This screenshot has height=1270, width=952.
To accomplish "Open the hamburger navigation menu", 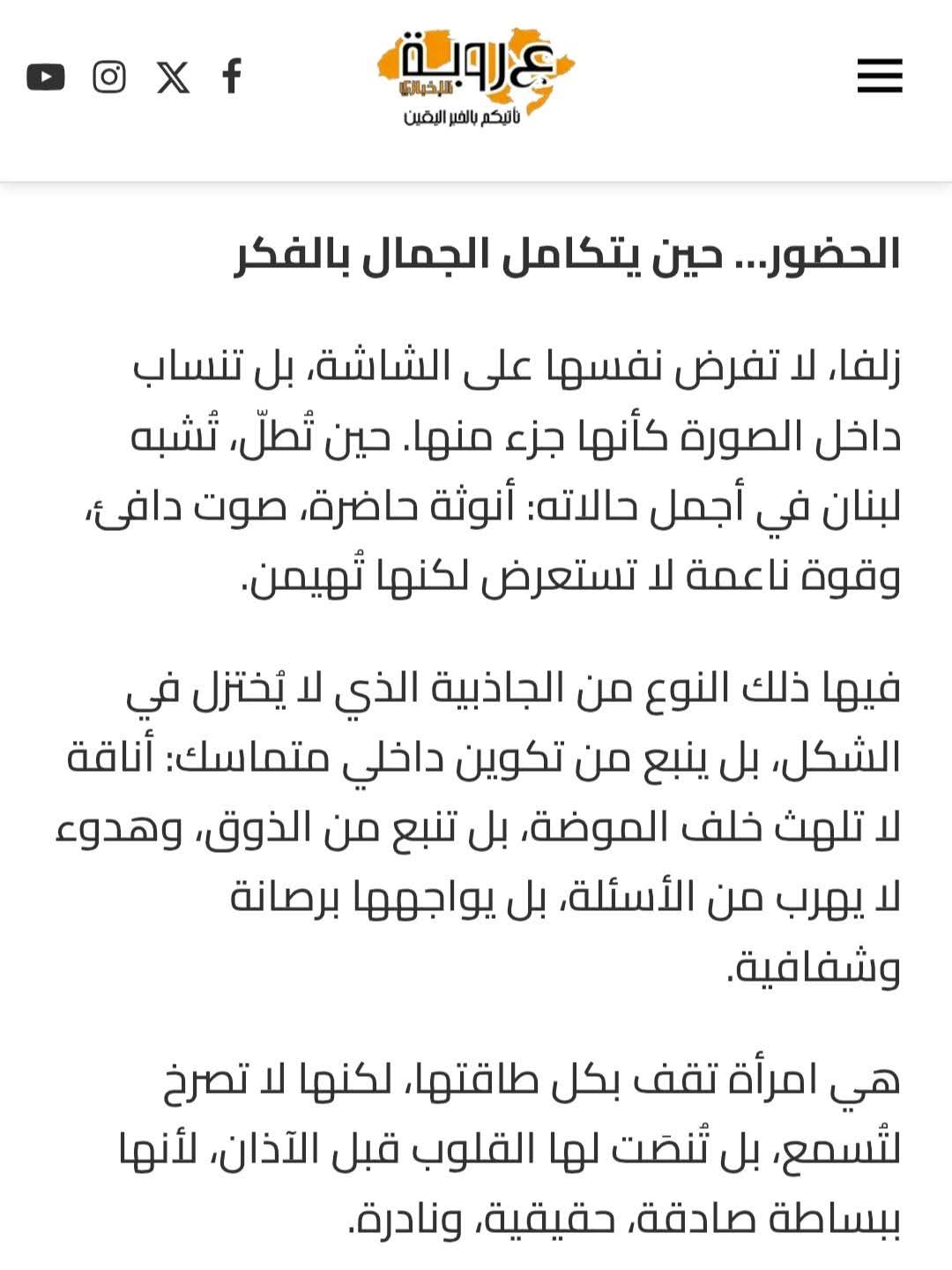I will click(879, 76).
